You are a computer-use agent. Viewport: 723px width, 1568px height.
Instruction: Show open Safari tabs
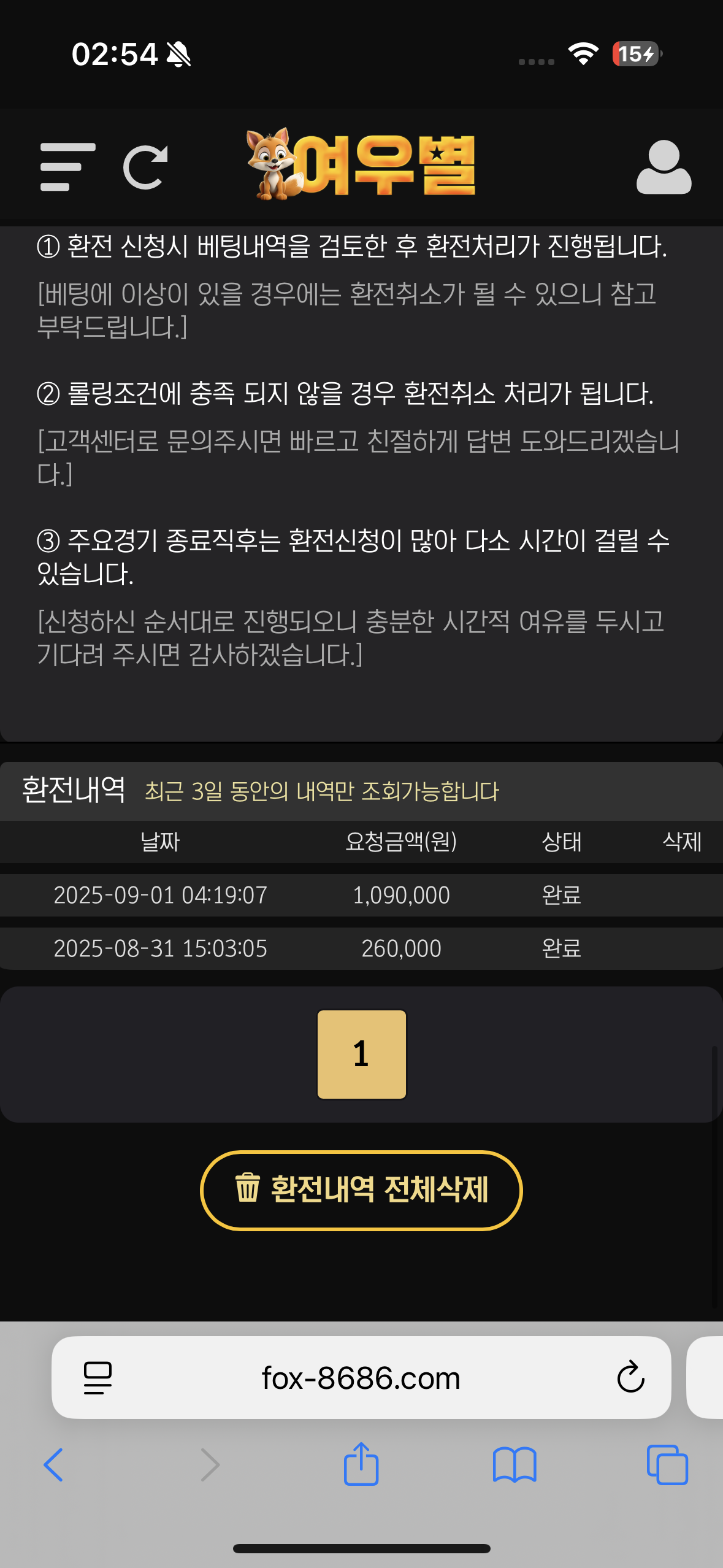[x=667, y=1465]
